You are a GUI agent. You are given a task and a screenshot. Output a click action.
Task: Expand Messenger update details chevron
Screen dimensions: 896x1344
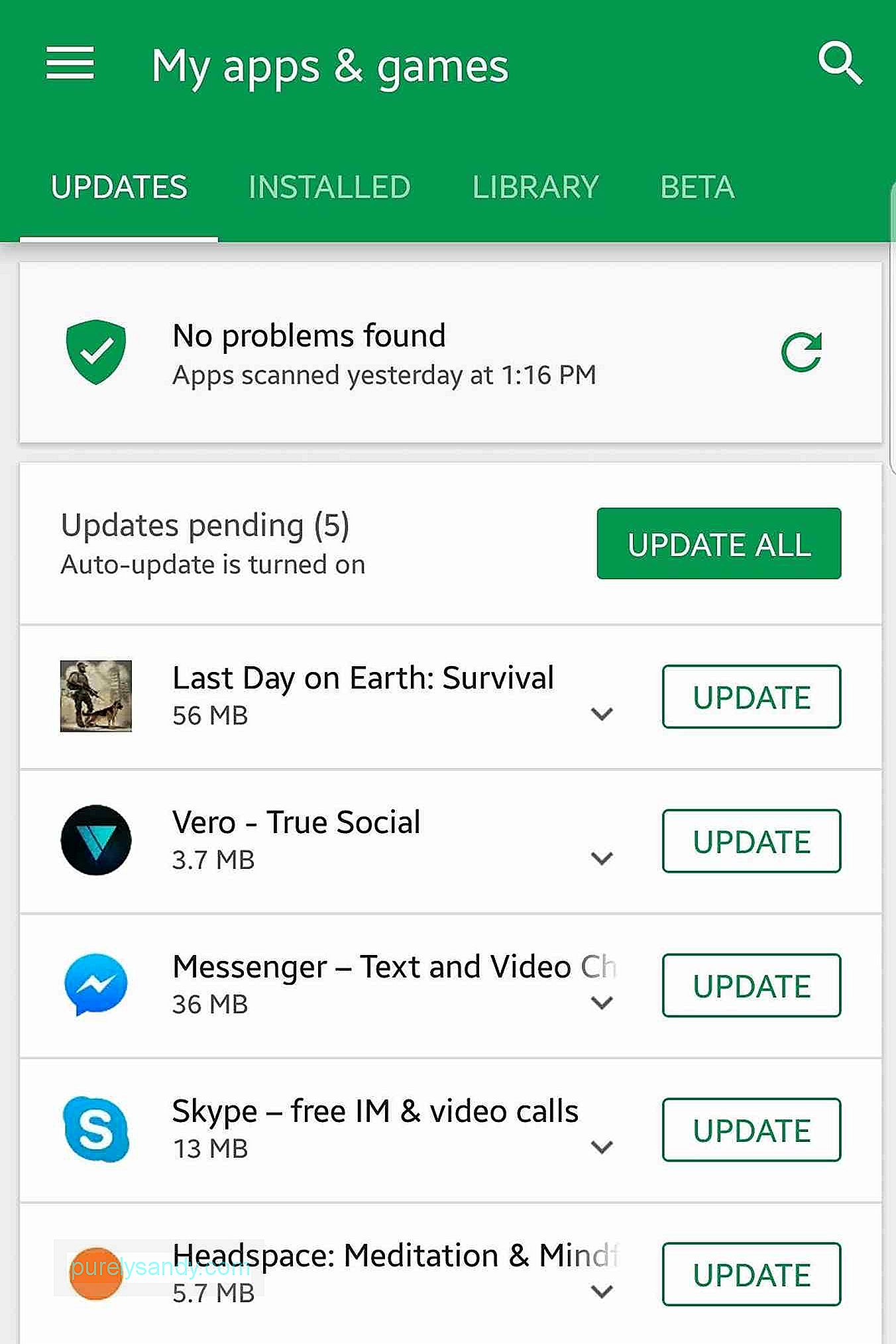(602, 1003)
